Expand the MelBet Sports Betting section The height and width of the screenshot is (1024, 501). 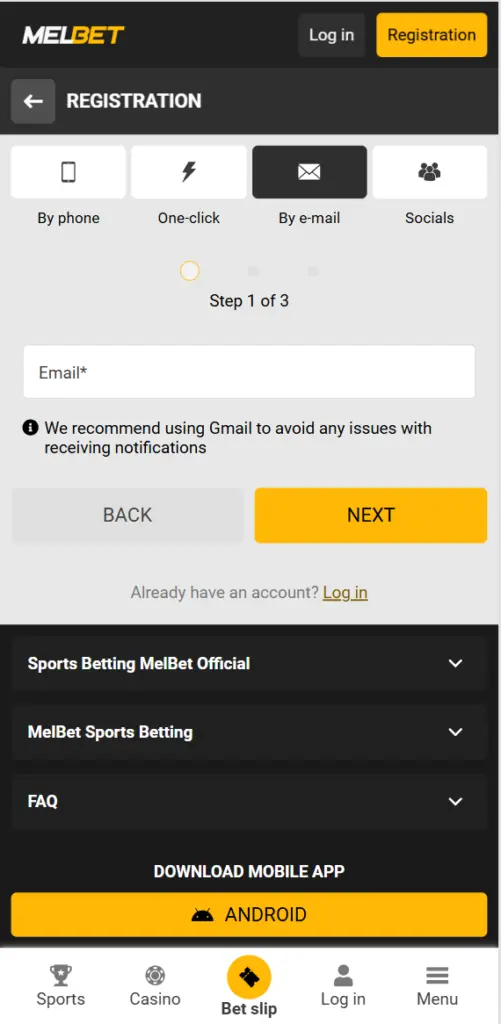coord(250,732)
